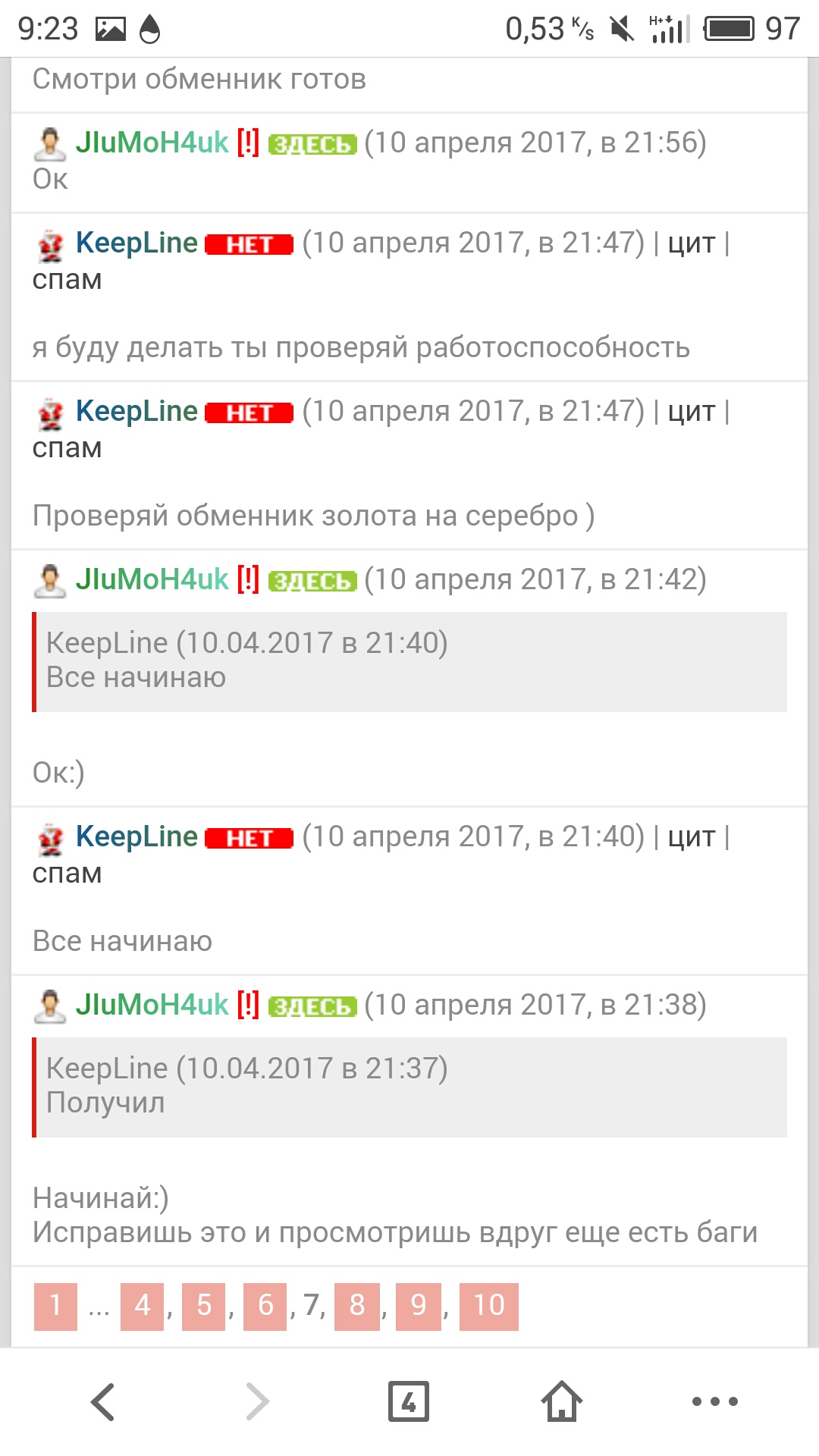Select page 6 in the pagination
819x1456 pixels.
(x=265, y=1306)
